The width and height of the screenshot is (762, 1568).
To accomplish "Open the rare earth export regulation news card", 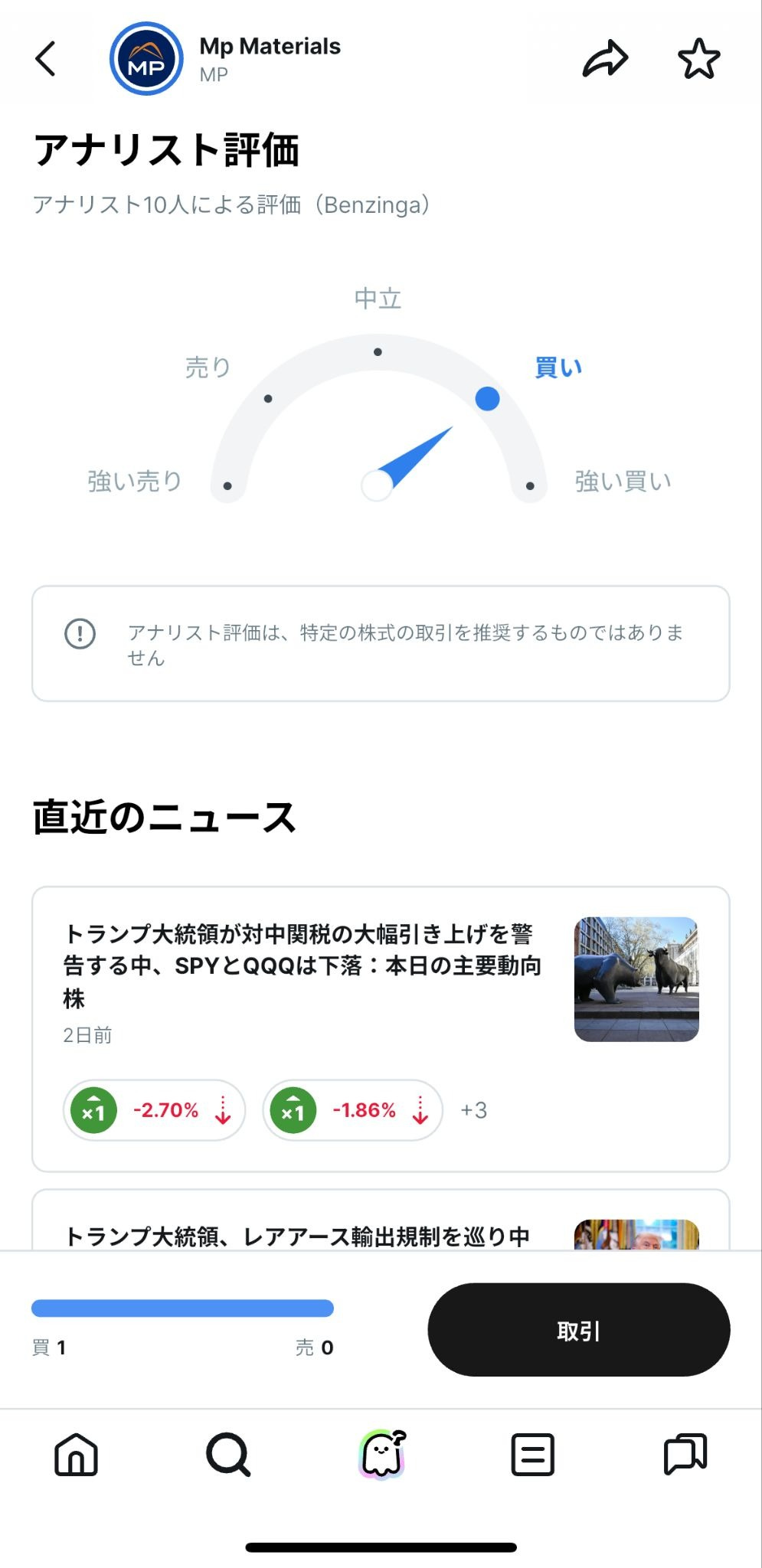I will pos(303,1234).
